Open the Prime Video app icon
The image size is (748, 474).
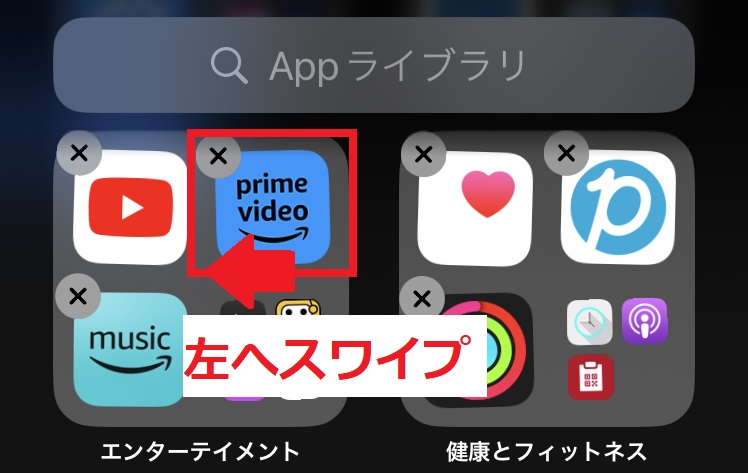pos(274,208)
